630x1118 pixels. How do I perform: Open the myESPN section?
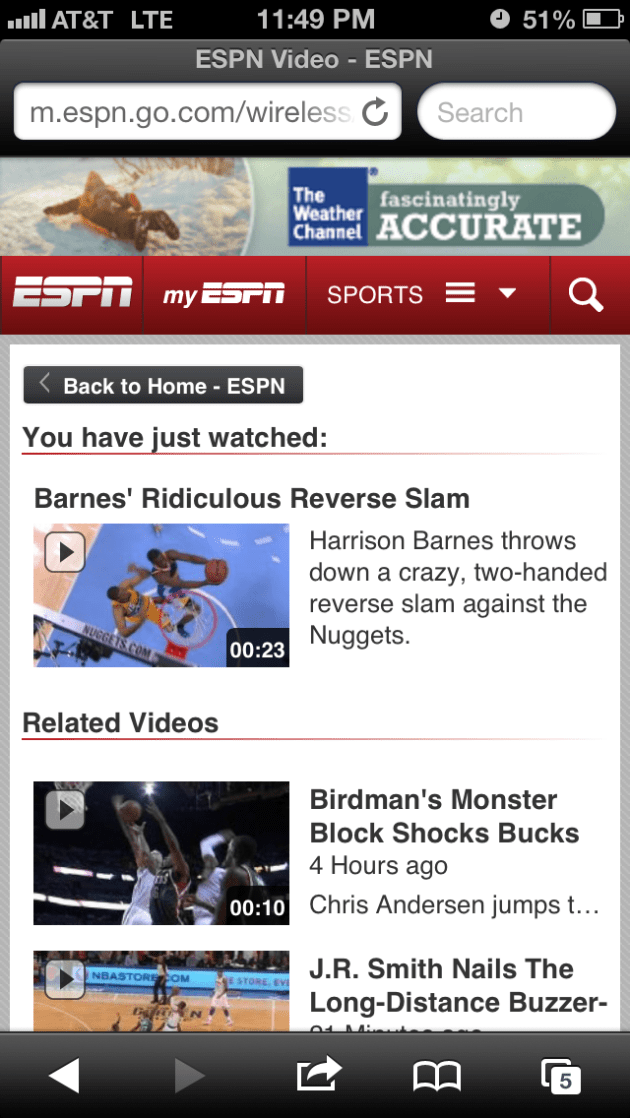224,294
